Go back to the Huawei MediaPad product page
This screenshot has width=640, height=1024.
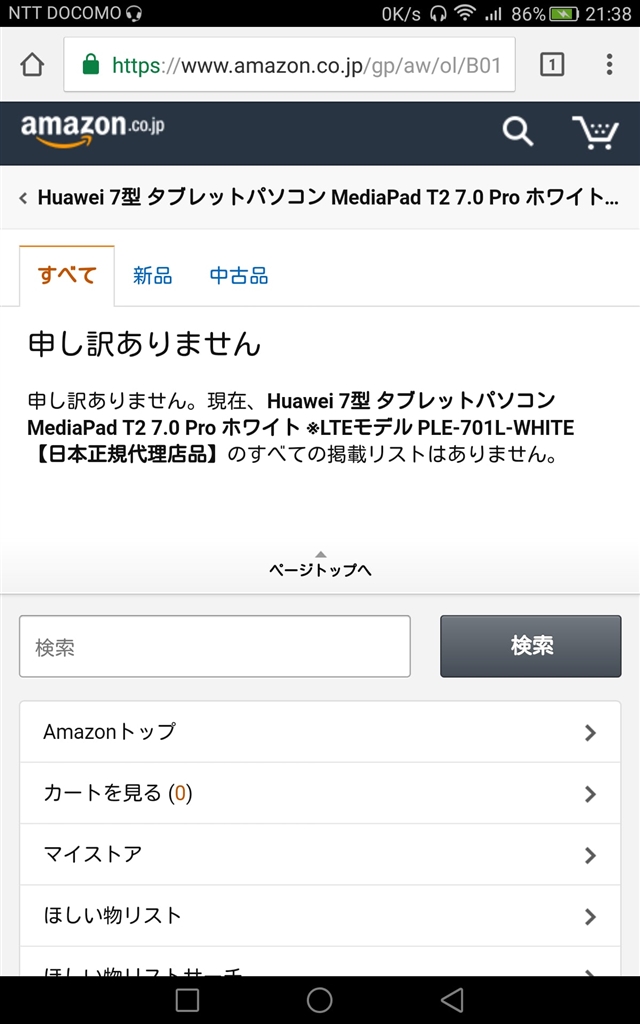[x=320, y=197]
